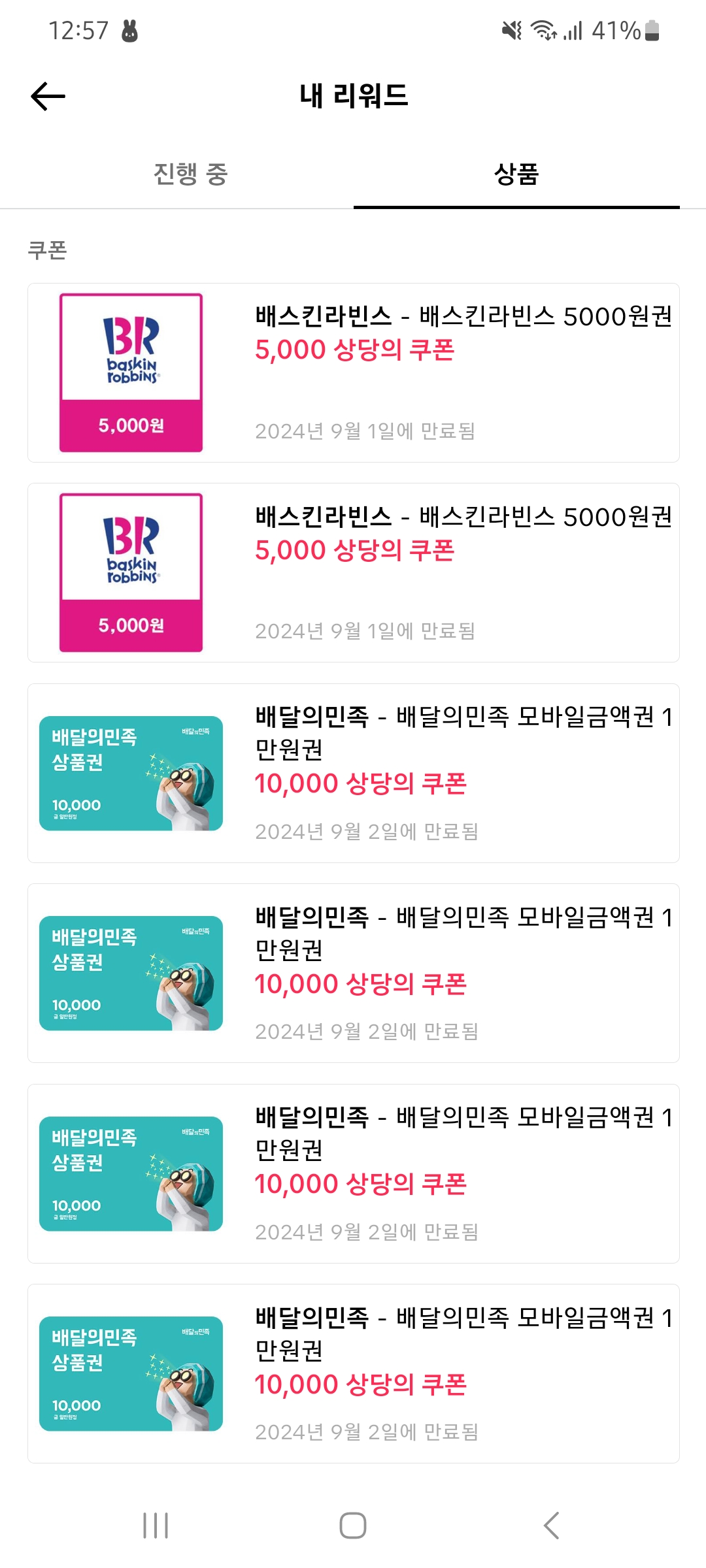Select the 상품 tab

click(x=516, y=174)
